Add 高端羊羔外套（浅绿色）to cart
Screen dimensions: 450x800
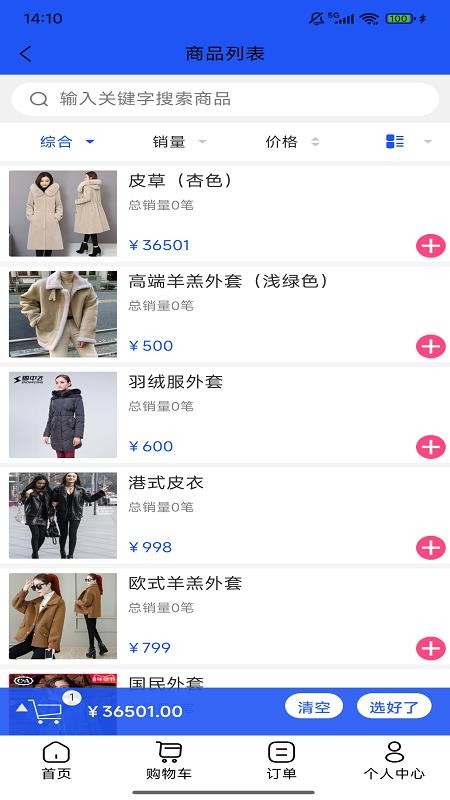pyautogui.click(x=431, y=346)
